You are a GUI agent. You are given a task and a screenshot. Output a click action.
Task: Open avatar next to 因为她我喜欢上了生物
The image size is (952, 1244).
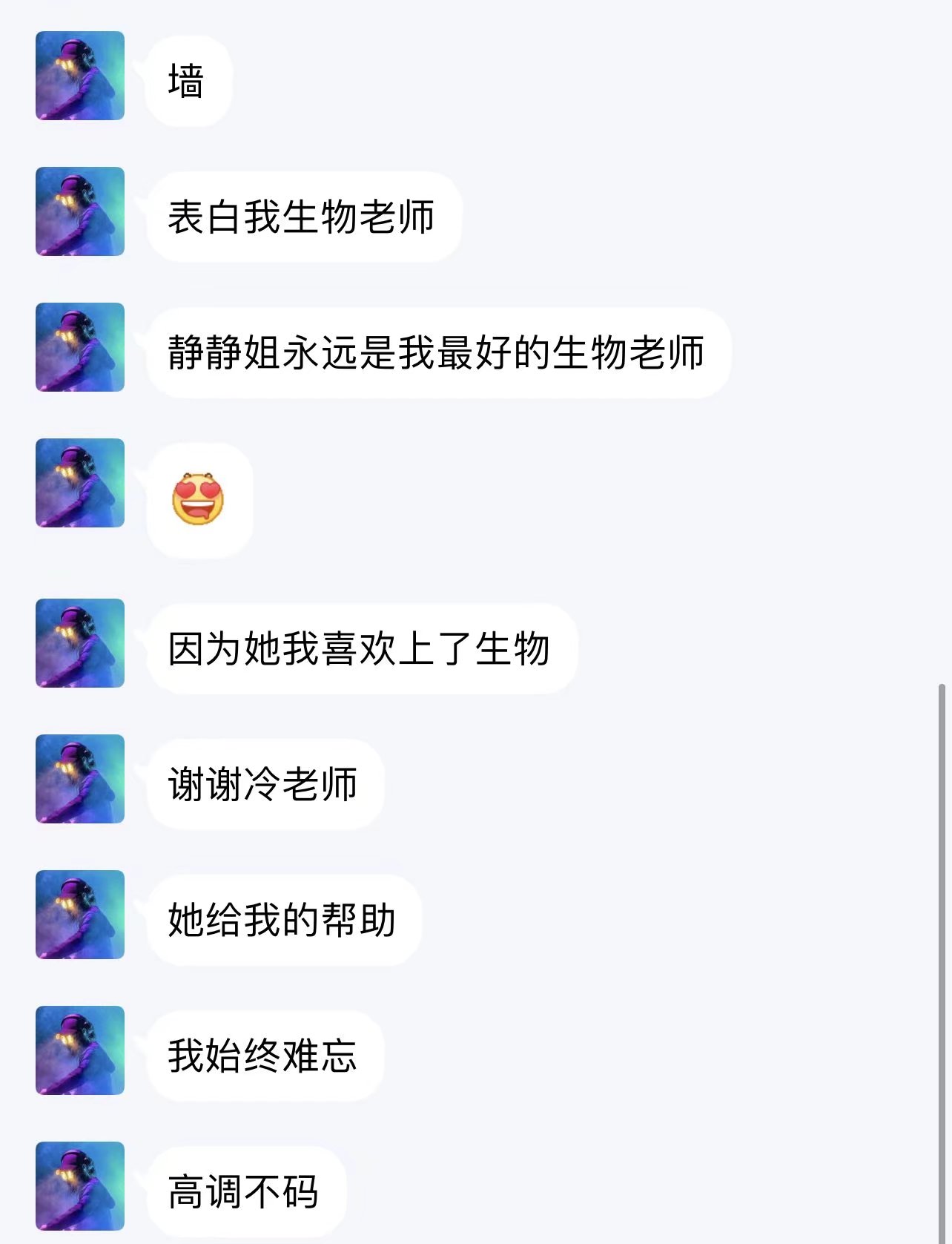80,643
